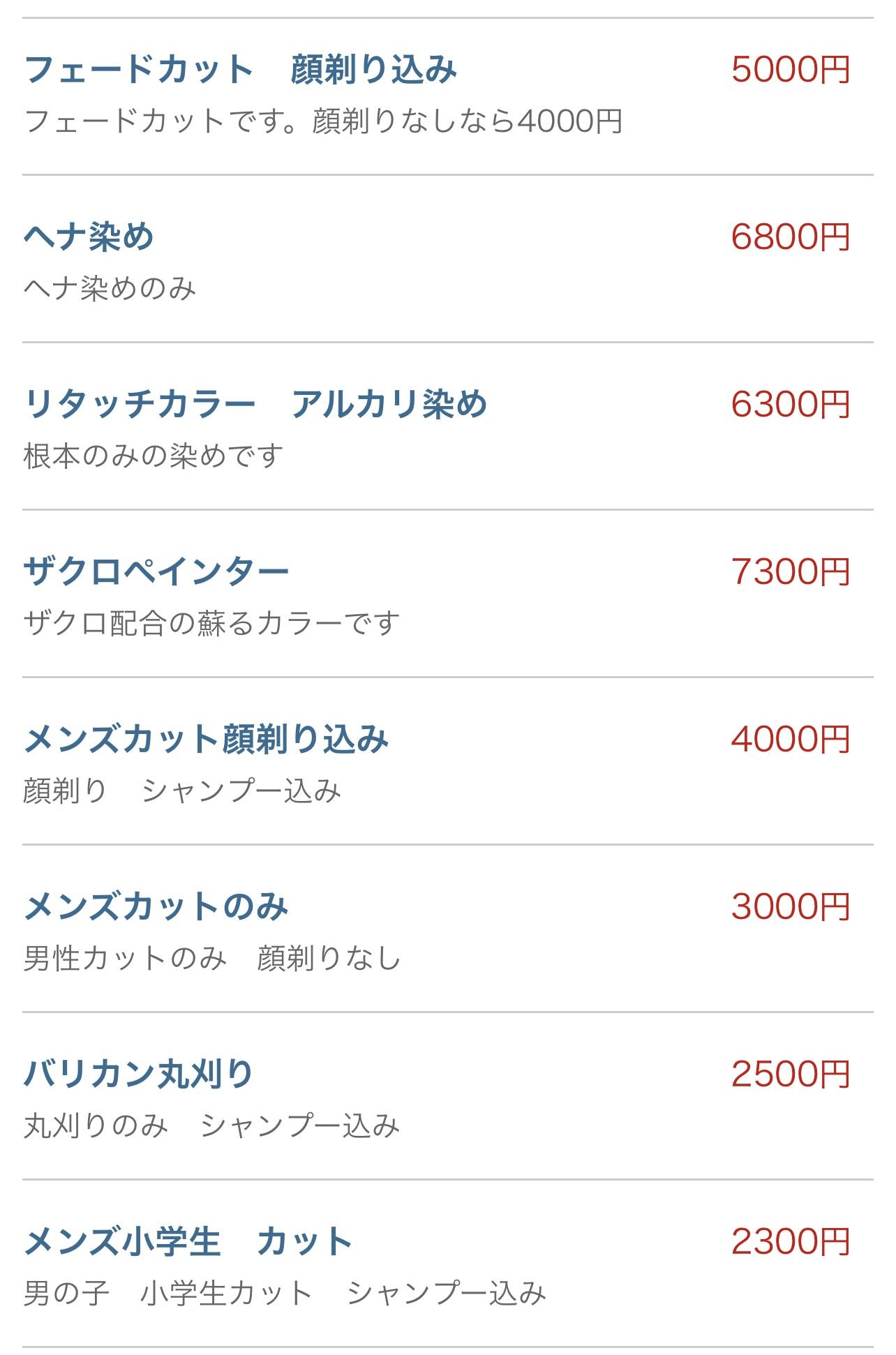Tap the メンズカットのみ row

click(156, 907)
